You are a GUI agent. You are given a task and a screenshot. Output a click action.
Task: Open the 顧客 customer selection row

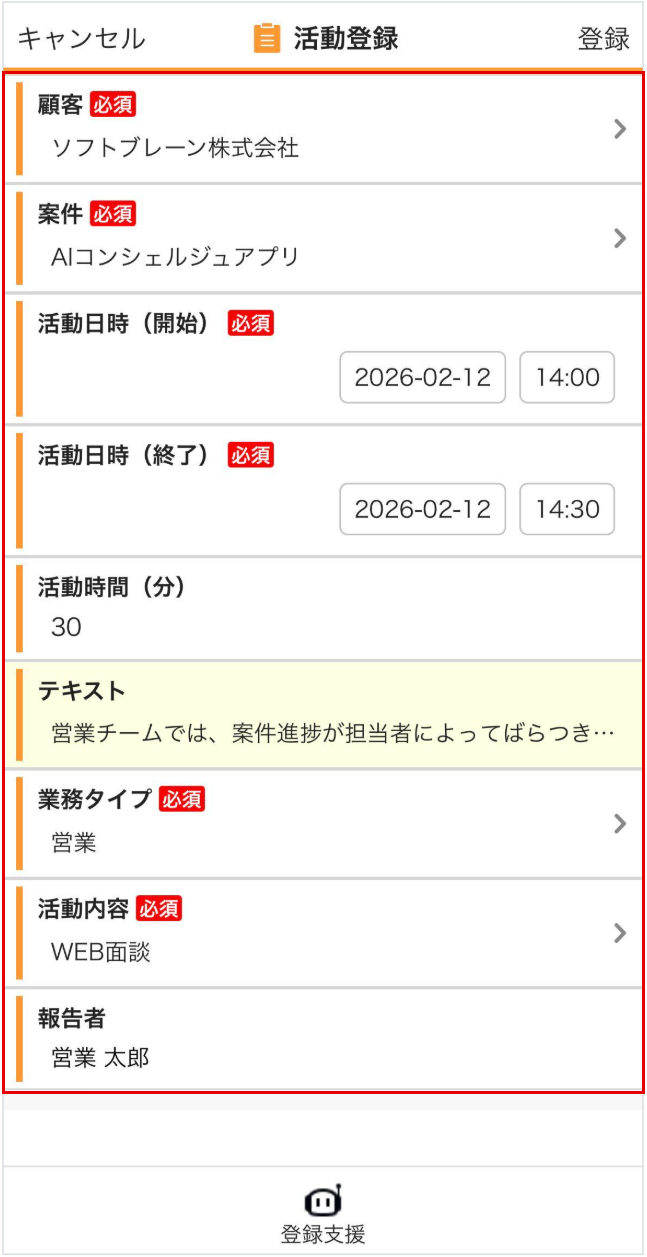[x=324, y=128]
